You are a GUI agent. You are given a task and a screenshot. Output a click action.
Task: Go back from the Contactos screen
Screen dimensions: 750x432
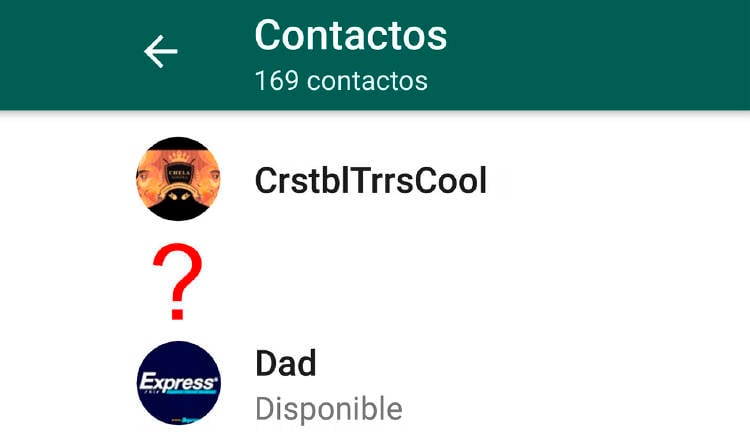tap(160, 51)
